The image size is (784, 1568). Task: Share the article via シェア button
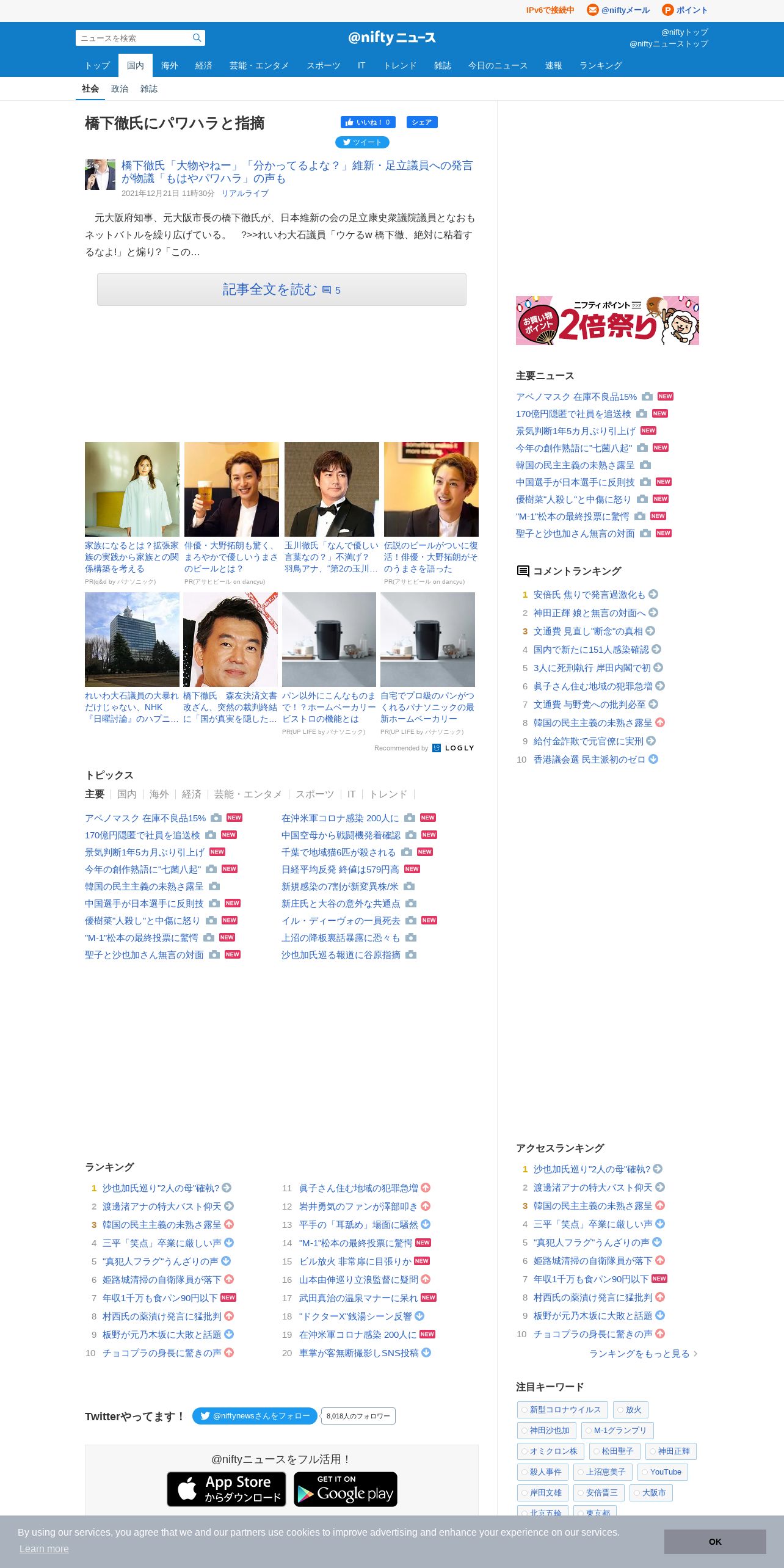422,122
